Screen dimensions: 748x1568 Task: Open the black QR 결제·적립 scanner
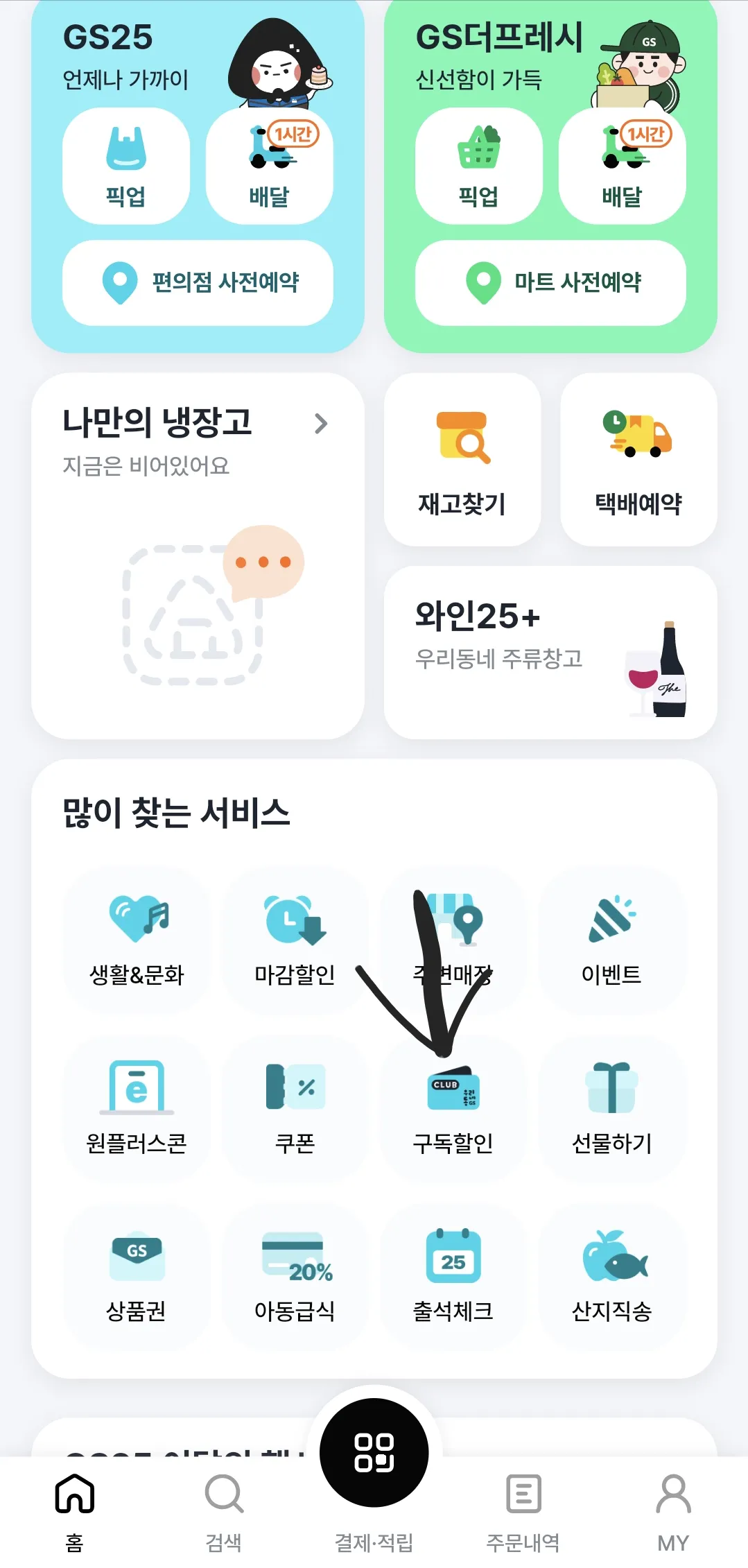click(x=373, y=1454)
